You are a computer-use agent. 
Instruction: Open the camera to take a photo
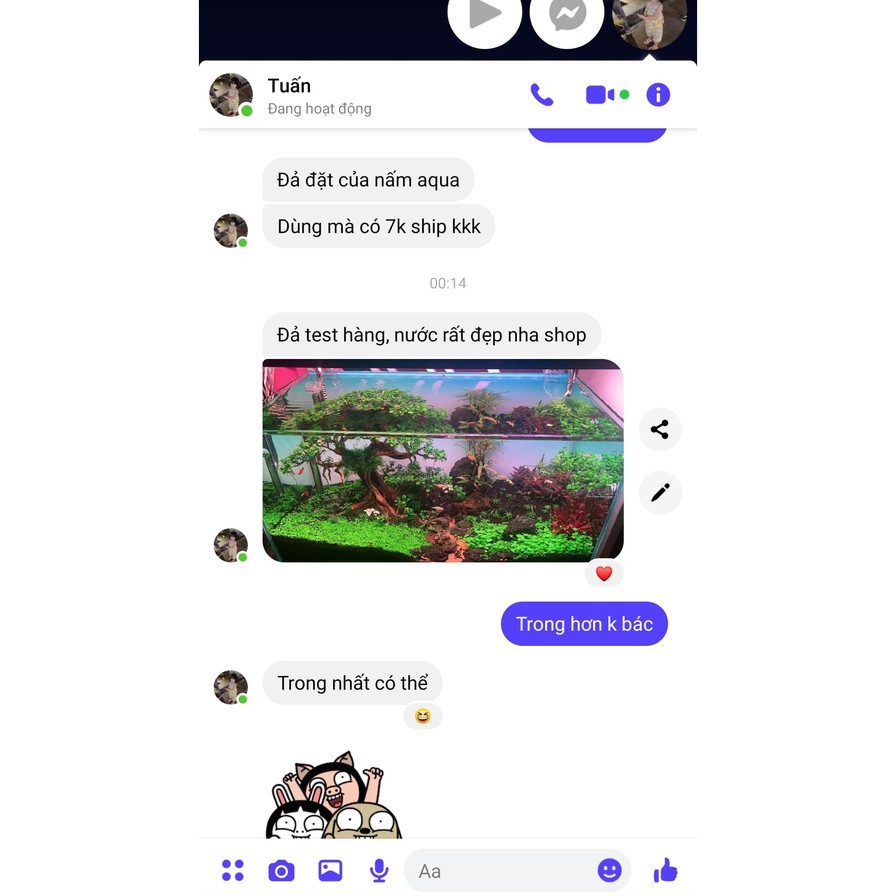(x=282, y=870)
